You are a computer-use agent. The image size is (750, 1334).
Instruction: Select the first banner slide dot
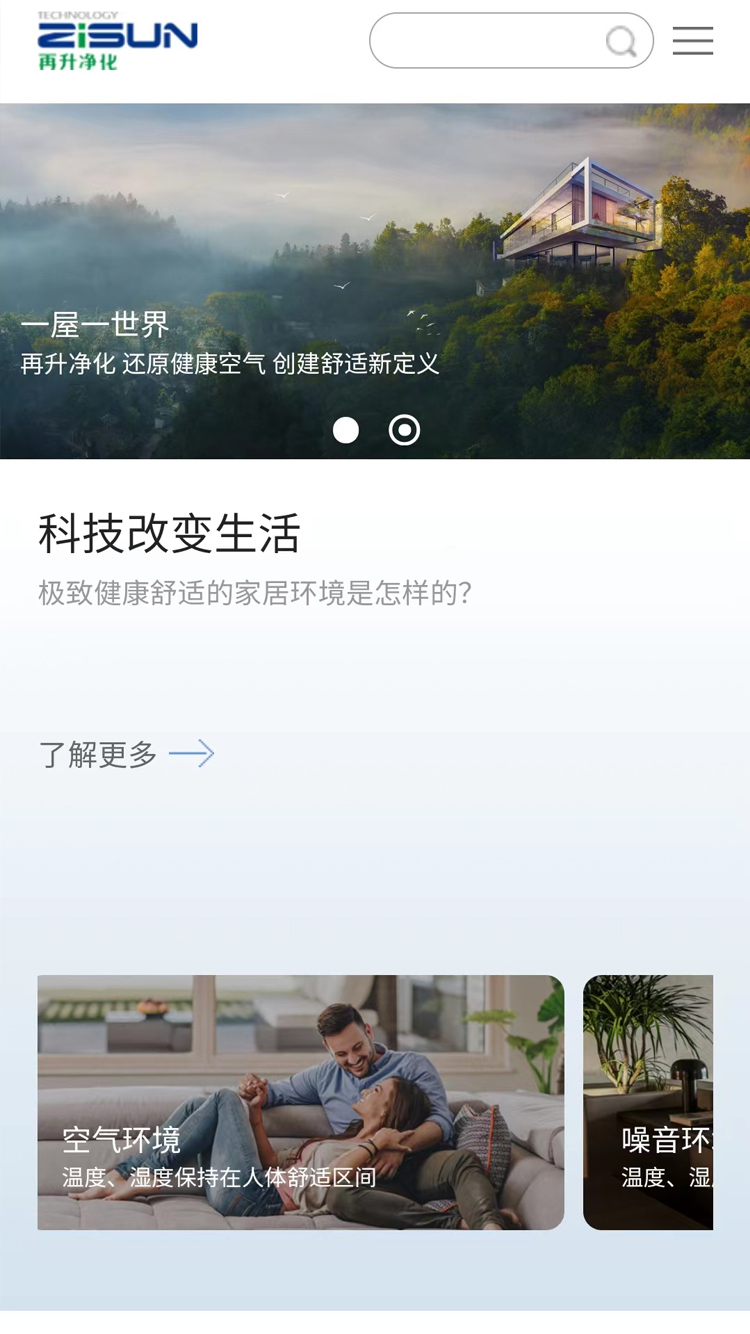346,430
